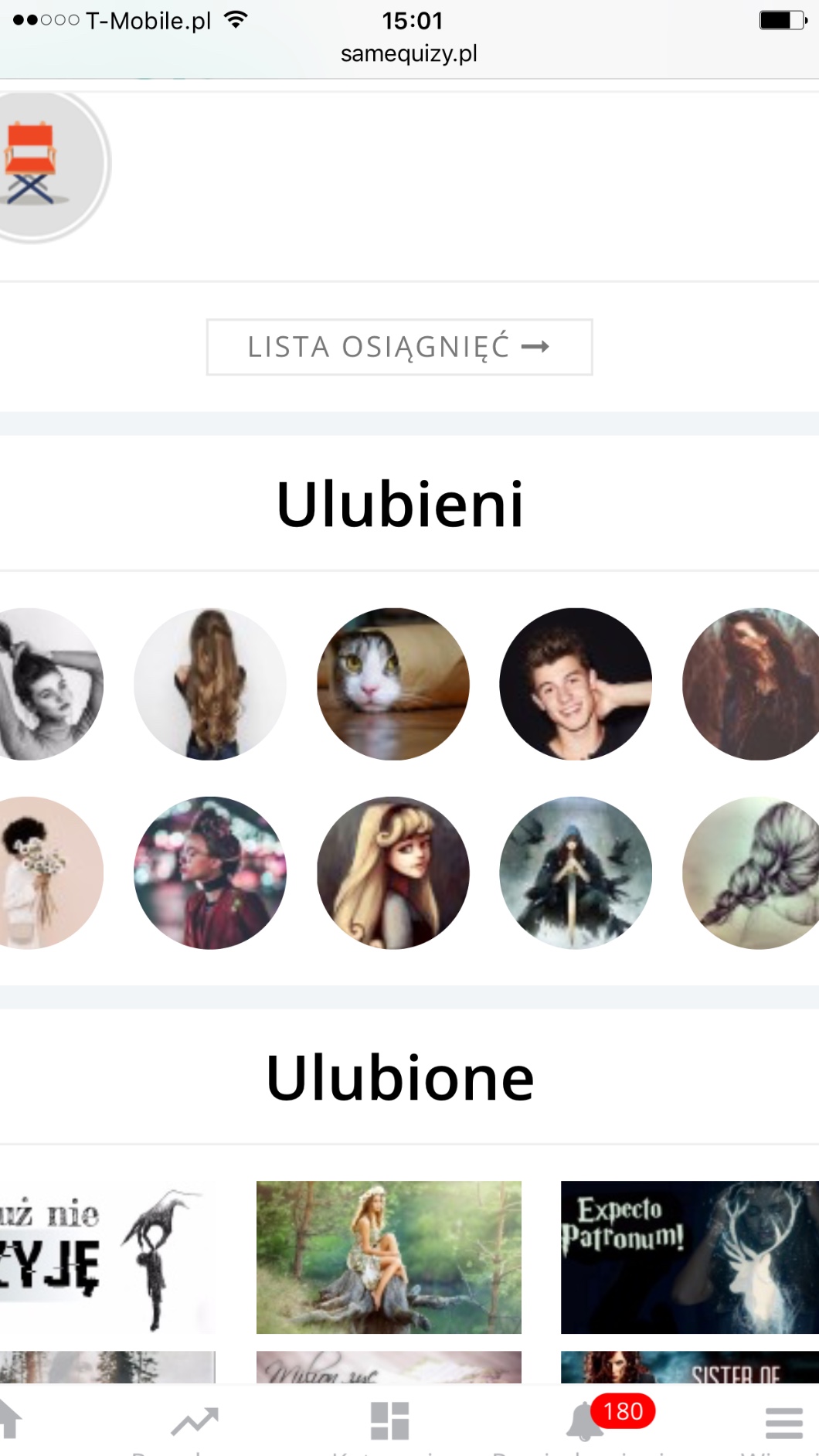Image resolution: width=819 pixels, height=1456 pixels.
Task: Open the Expecto Patronum quiz tile
Action: pyautogui.click(x=689, y=1257)
